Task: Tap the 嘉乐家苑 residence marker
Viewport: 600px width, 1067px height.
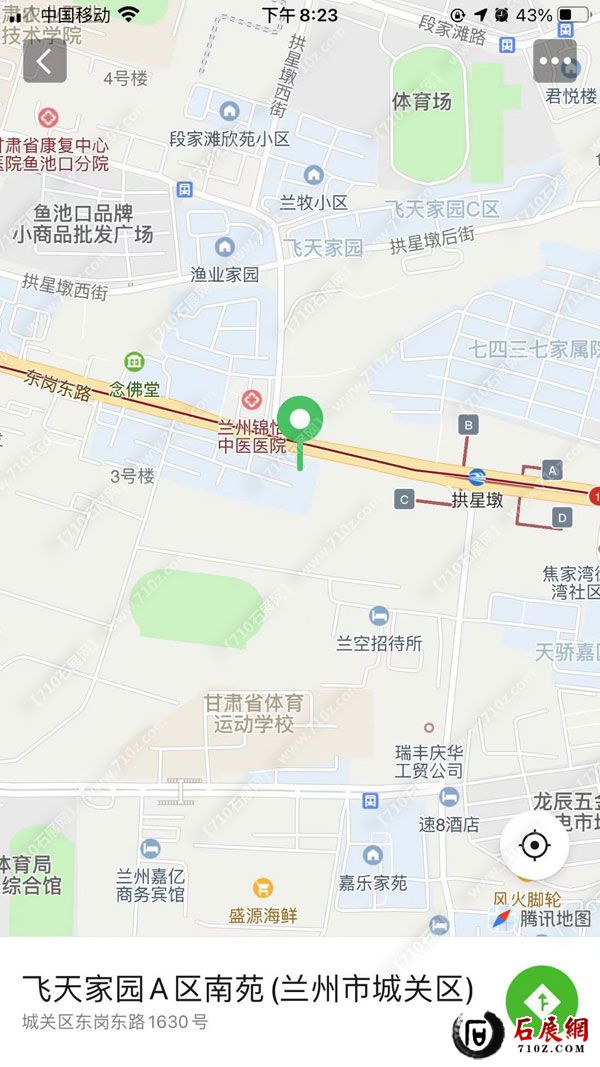Action: point(373,856)
